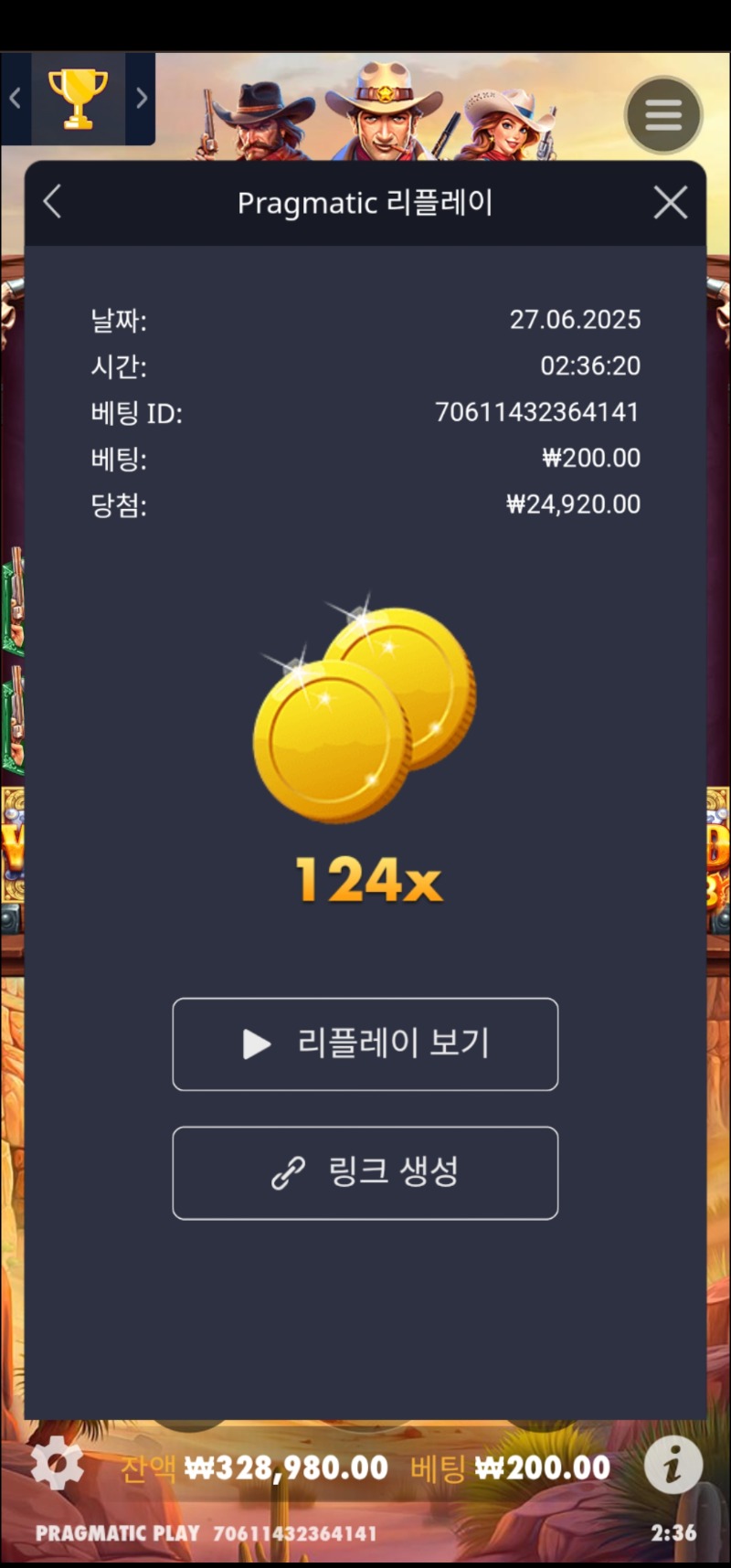Tap the left arrow beside the trophy
The width and height of the screenshot is (731, 1568).
16,98
